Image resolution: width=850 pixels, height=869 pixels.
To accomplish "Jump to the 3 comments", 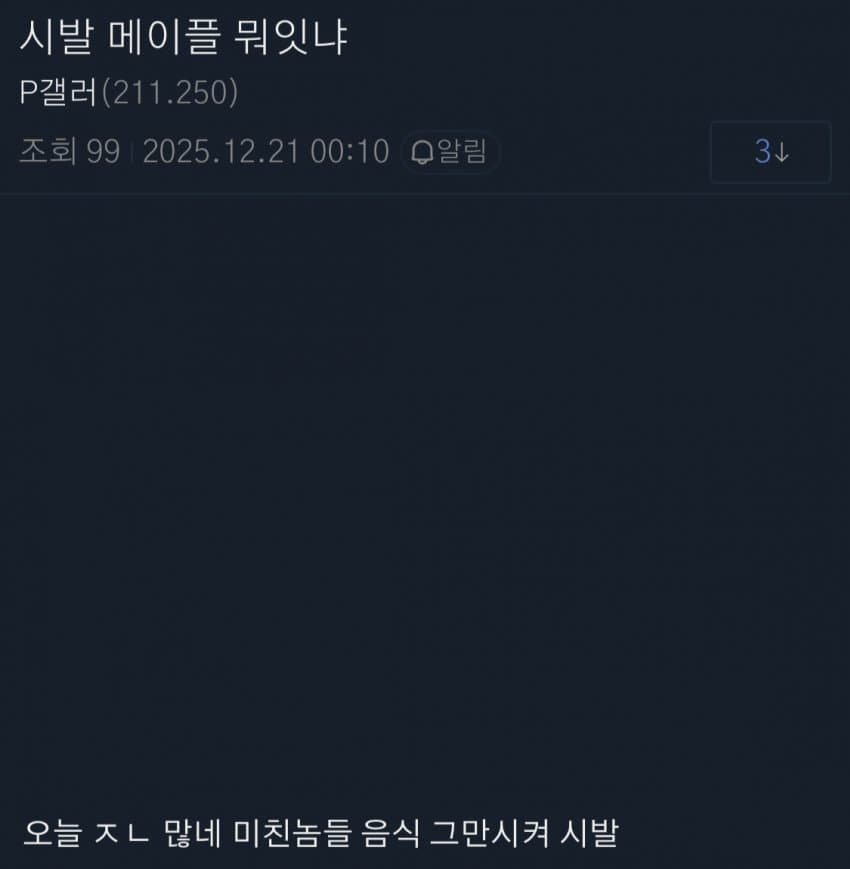I will click(770, 152).
